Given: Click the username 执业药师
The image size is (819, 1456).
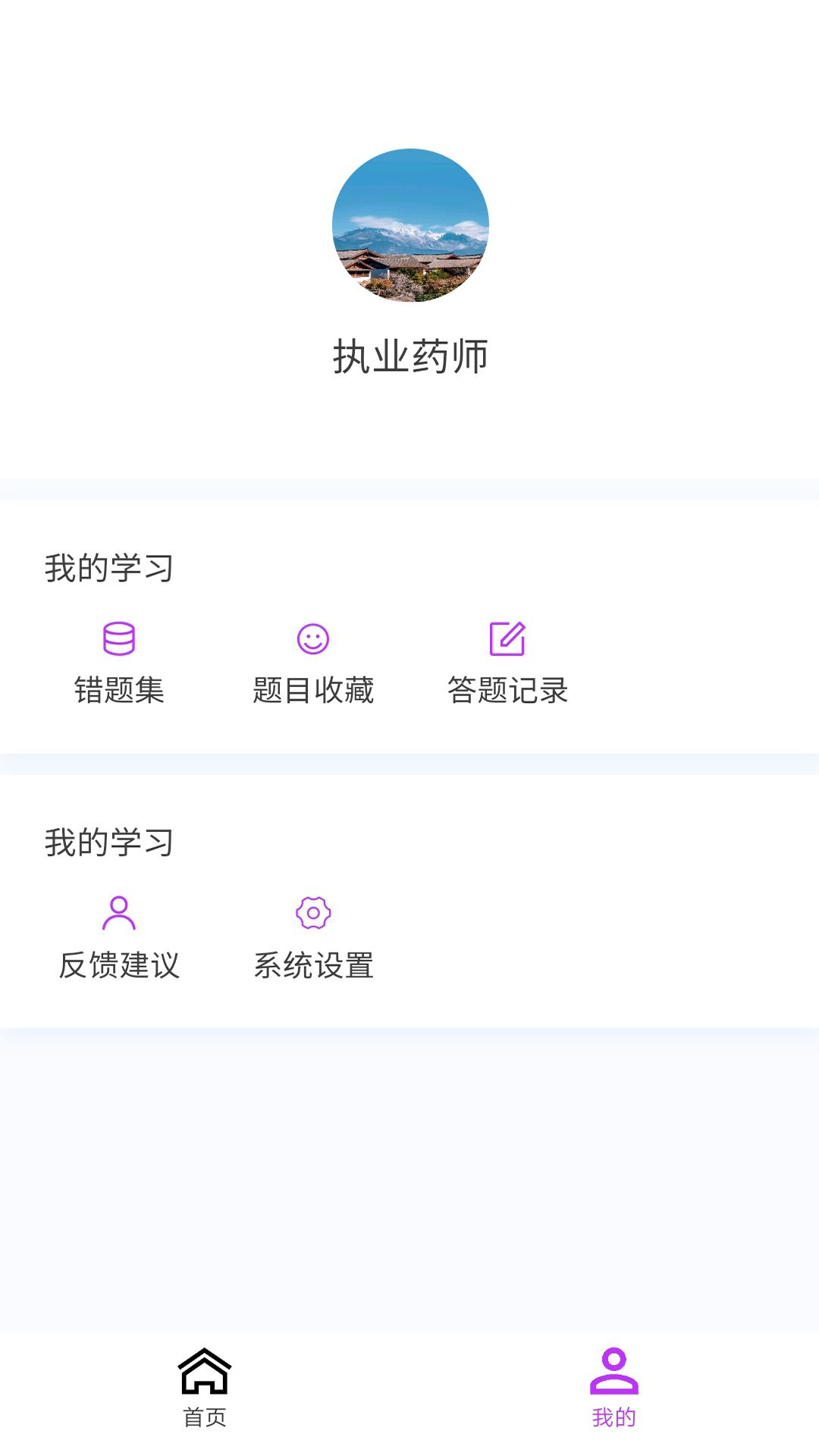Looking at the screenshot, I should [409, 356].
